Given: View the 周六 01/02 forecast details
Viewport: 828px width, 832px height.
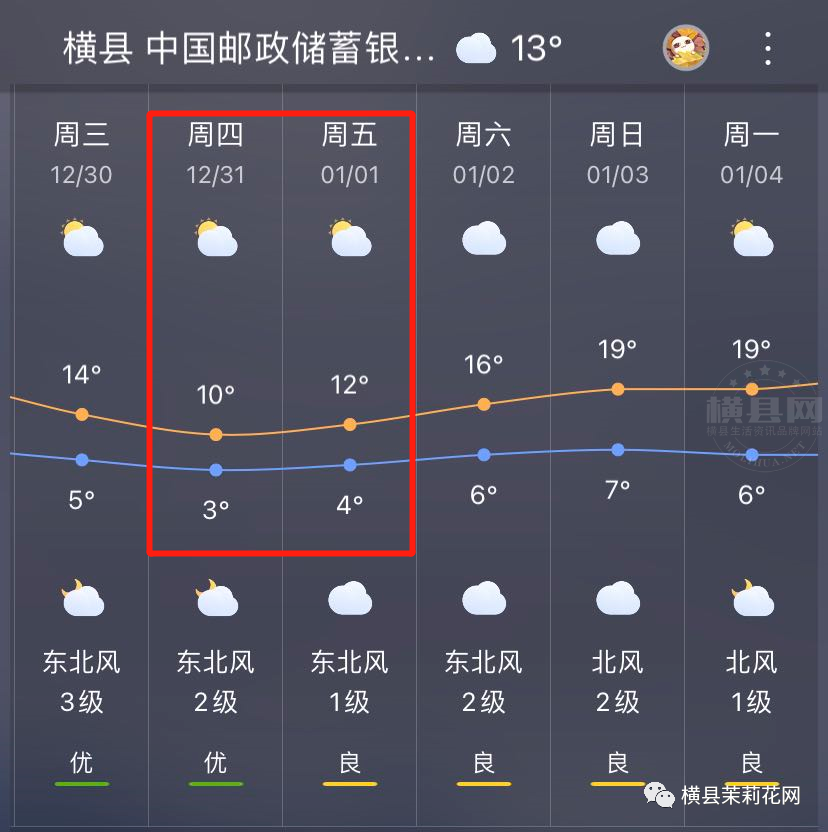Looking at the screenshot, I should (484, 153).
